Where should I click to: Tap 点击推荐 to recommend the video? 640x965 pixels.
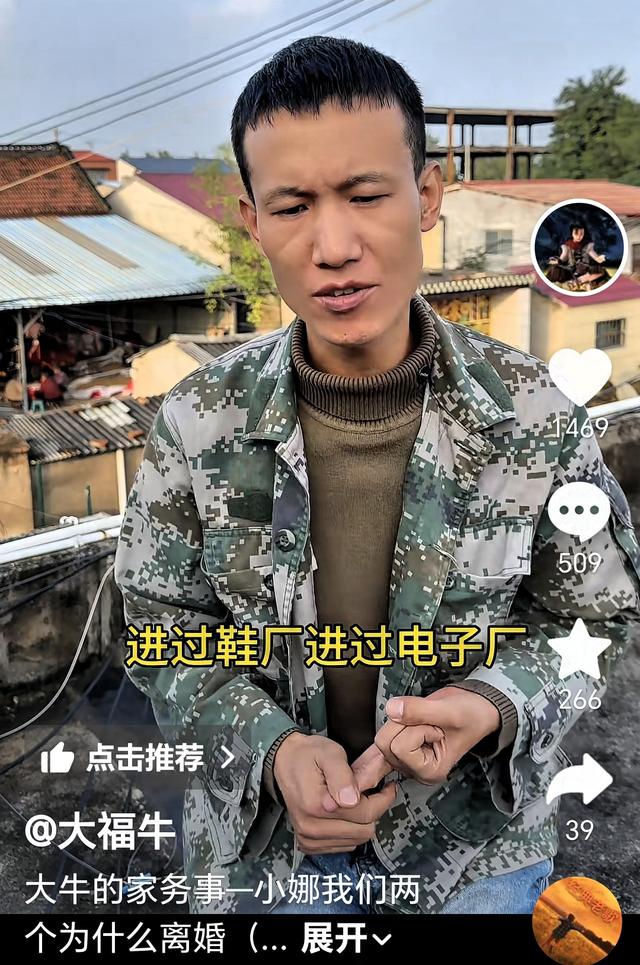tap(138, 757)
